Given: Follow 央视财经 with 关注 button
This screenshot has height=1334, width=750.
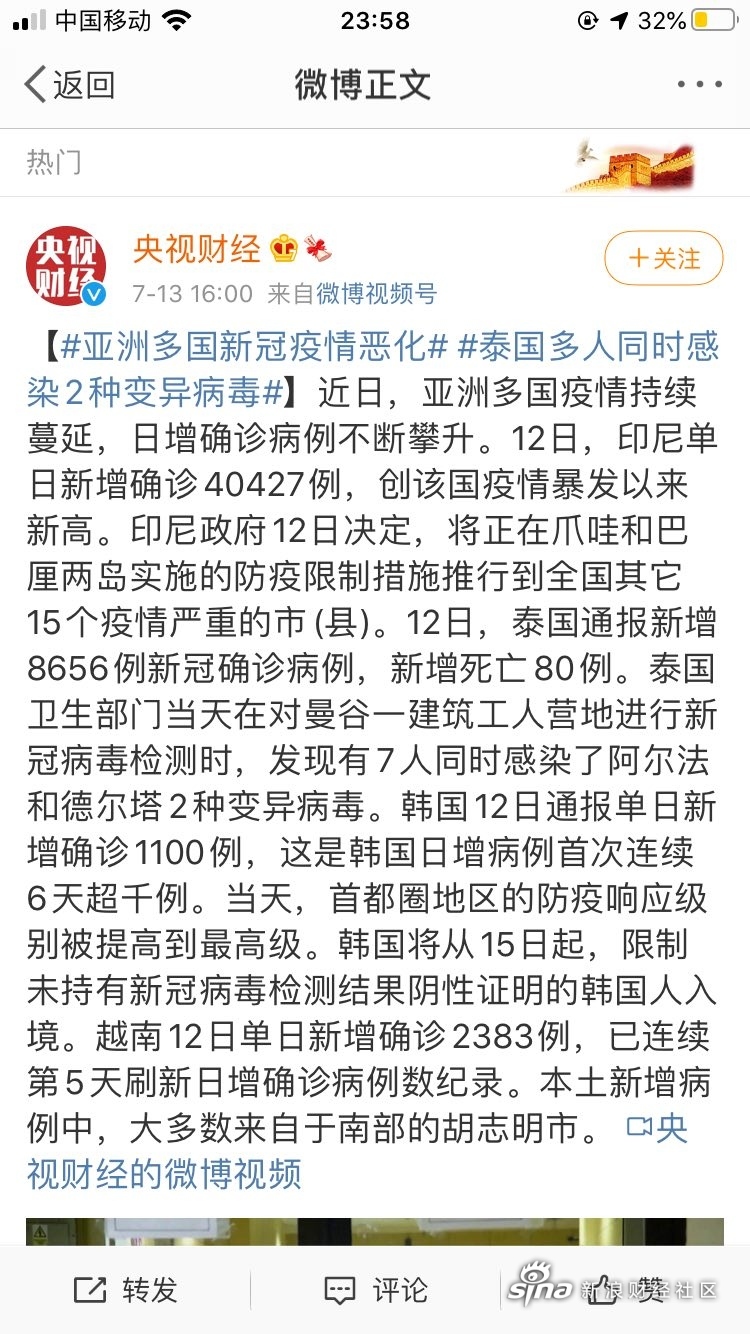Looking at the screenshot, I should click(x=664, y=259).
